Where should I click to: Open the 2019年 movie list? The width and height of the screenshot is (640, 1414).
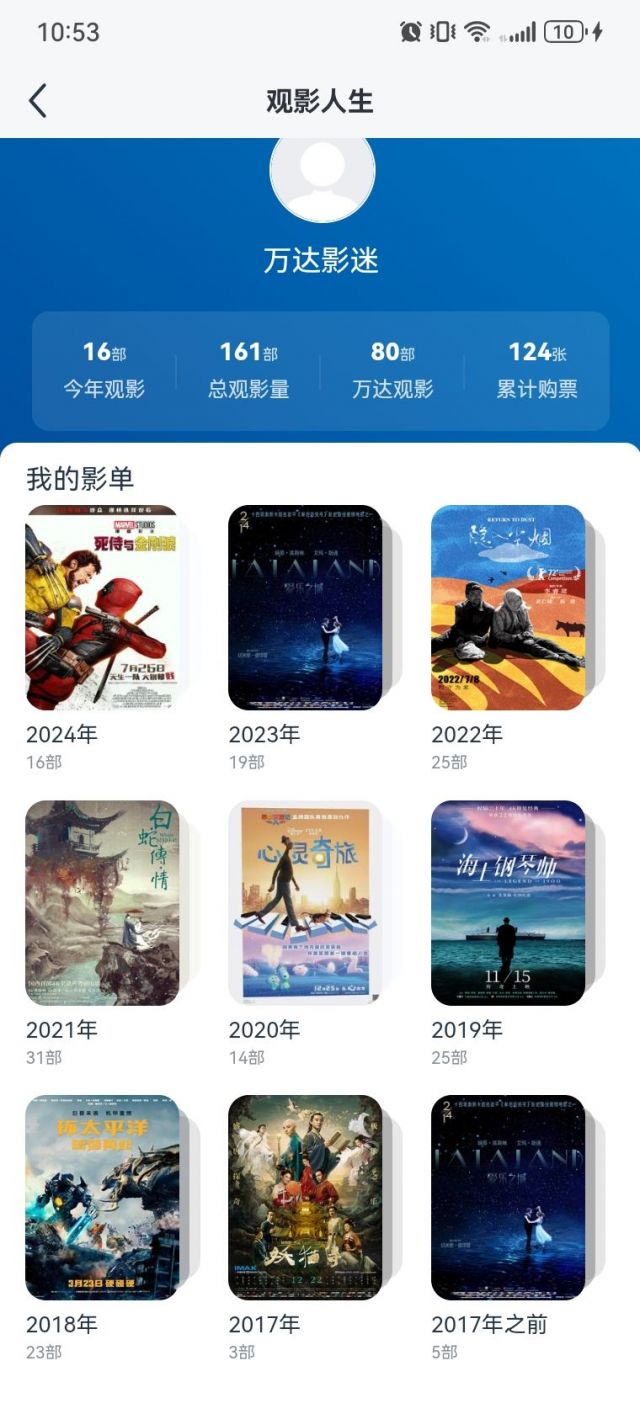coord(508,902)
